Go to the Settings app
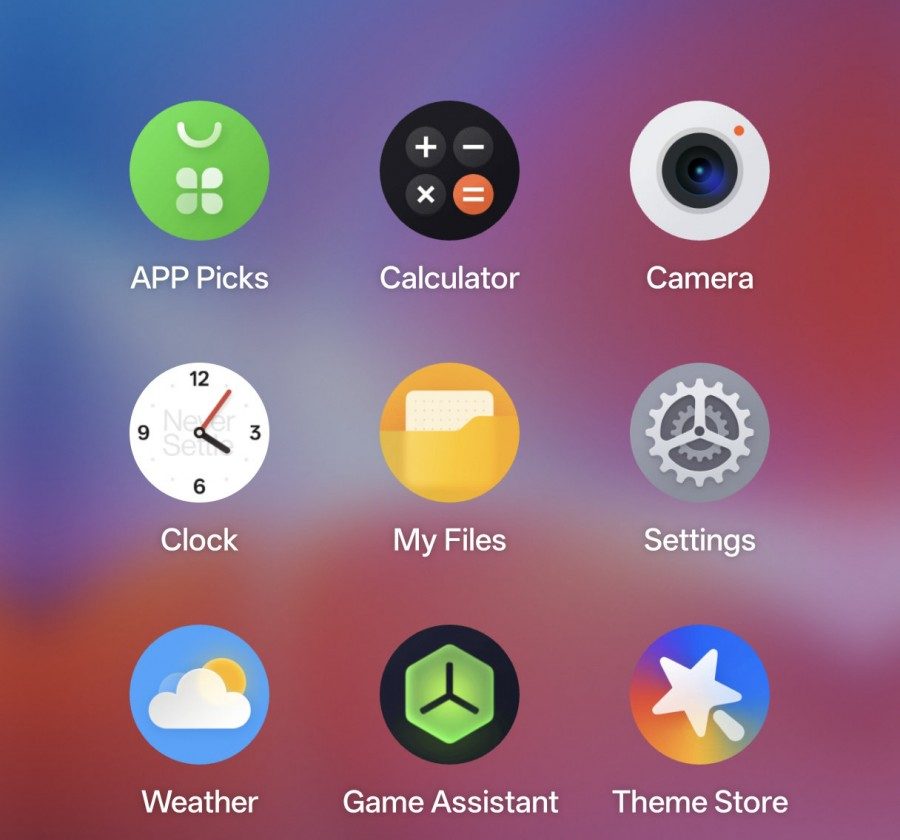 point(699,432)
